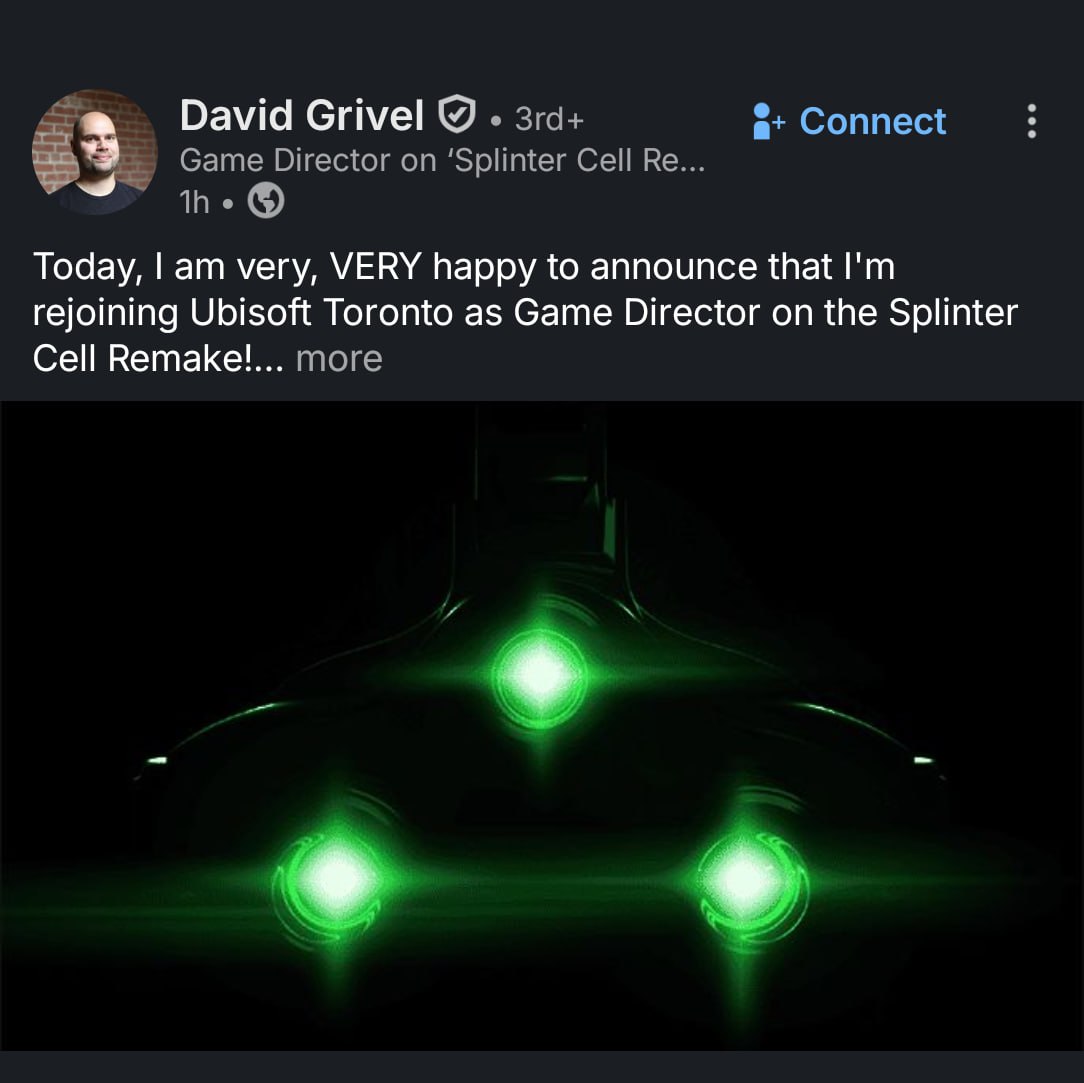1084x1083 pixels.
Task: View David Grivel's profile via his name
Action: click(302, 116)
